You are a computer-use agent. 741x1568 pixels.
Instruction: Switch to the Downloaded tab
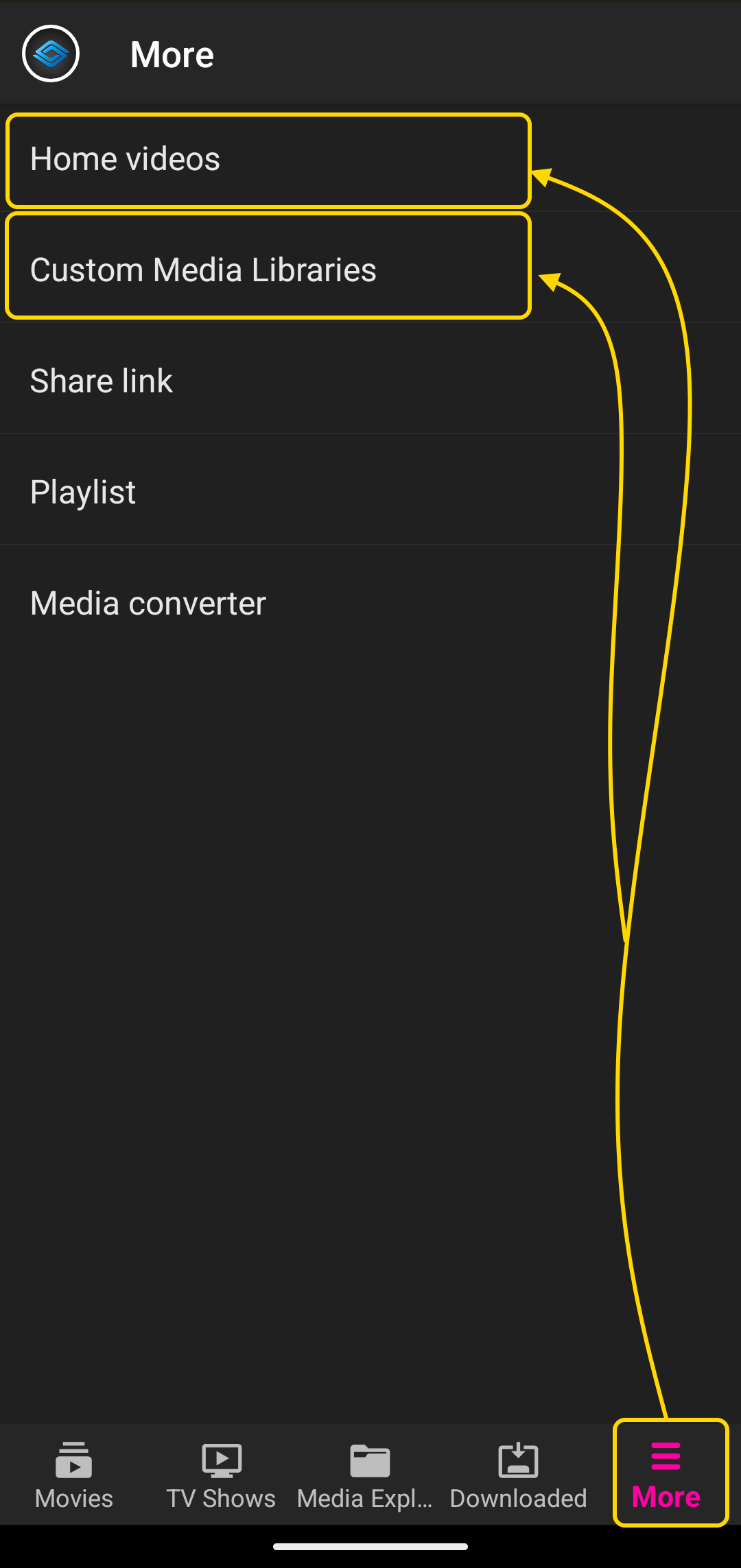tap(518, 1475)
